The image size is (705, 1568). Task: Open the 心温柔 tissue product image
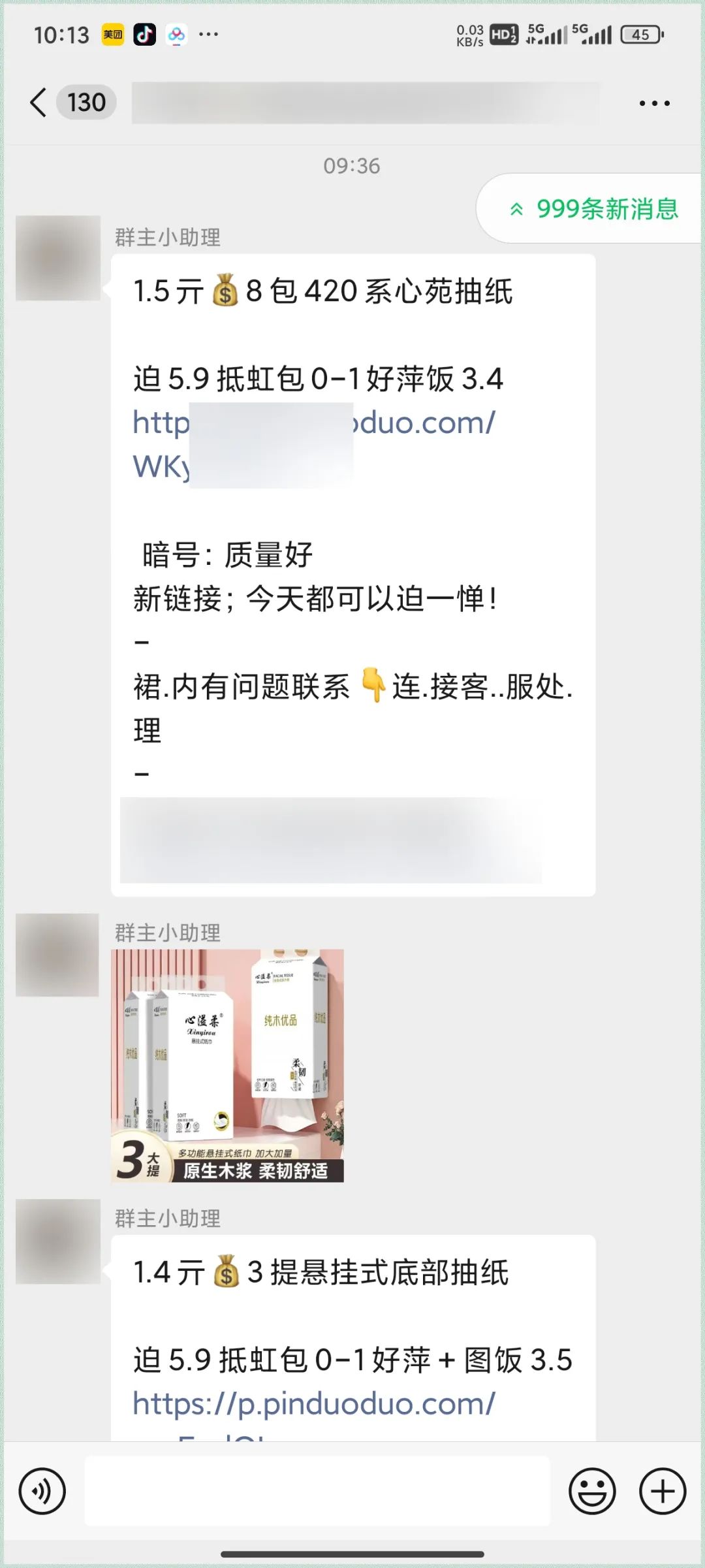click(227, 1065)
